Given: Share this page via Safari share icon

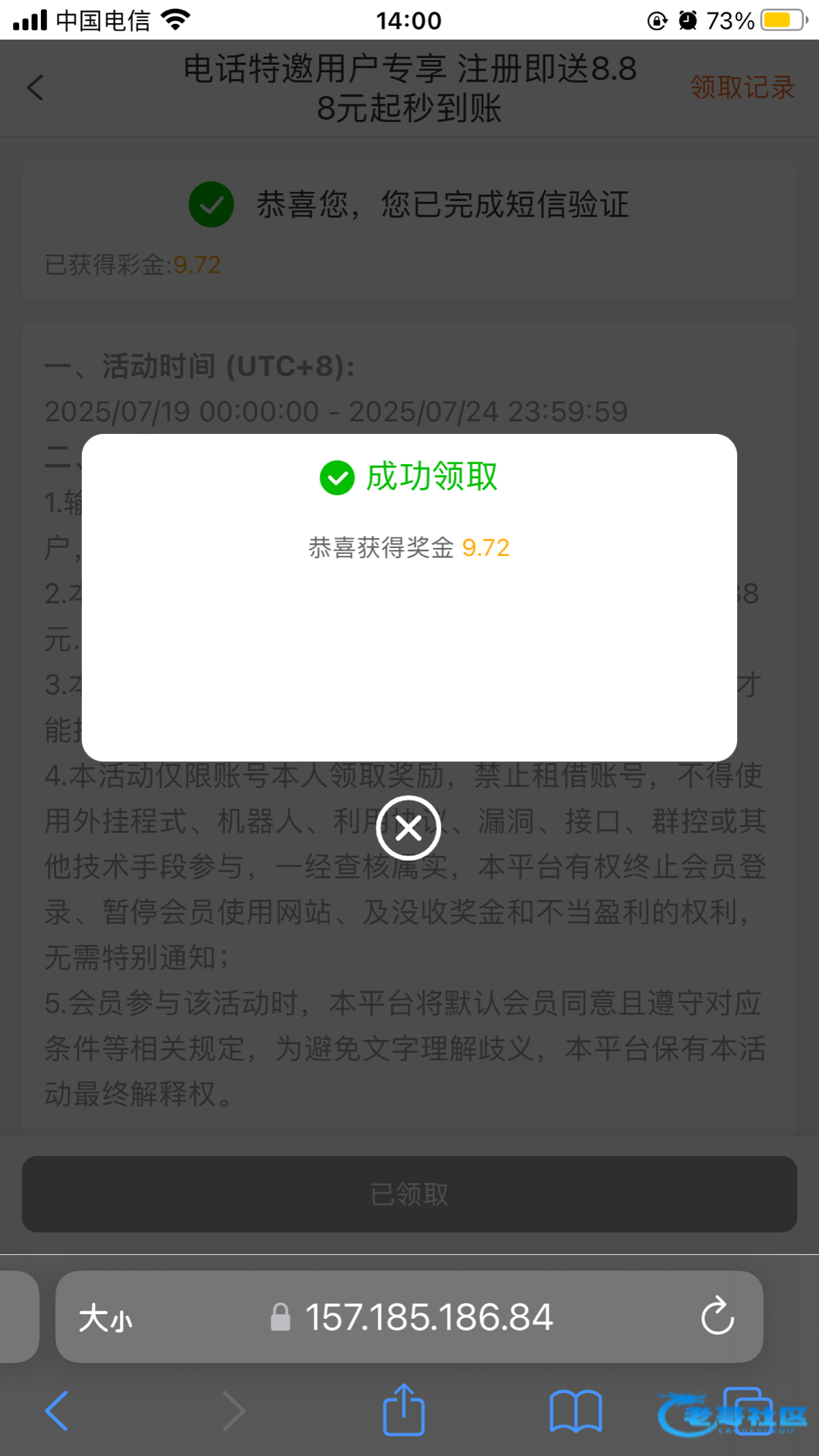Looking at the screenshot, I should pyautogui.click(x=403, y=1409).
